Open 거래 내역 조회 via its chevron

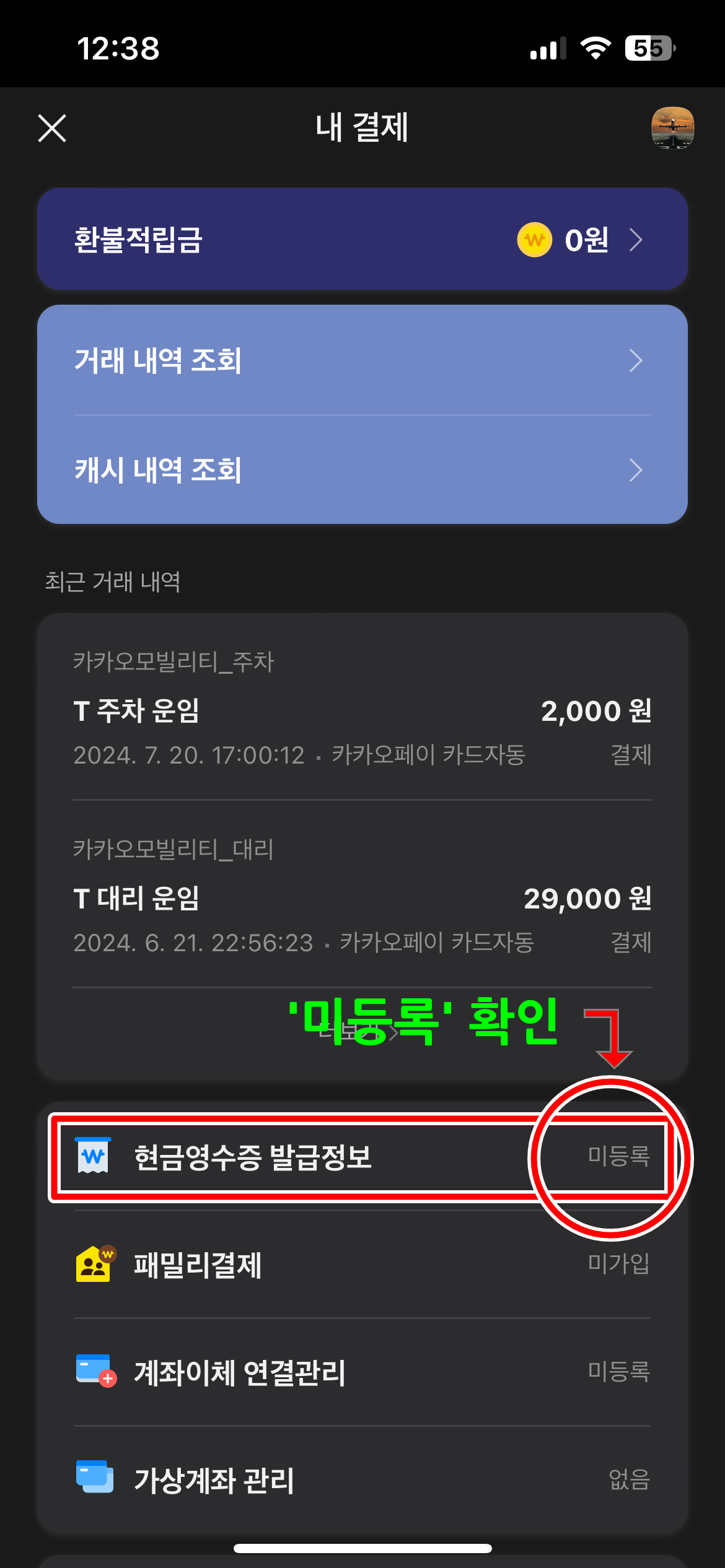637,361
